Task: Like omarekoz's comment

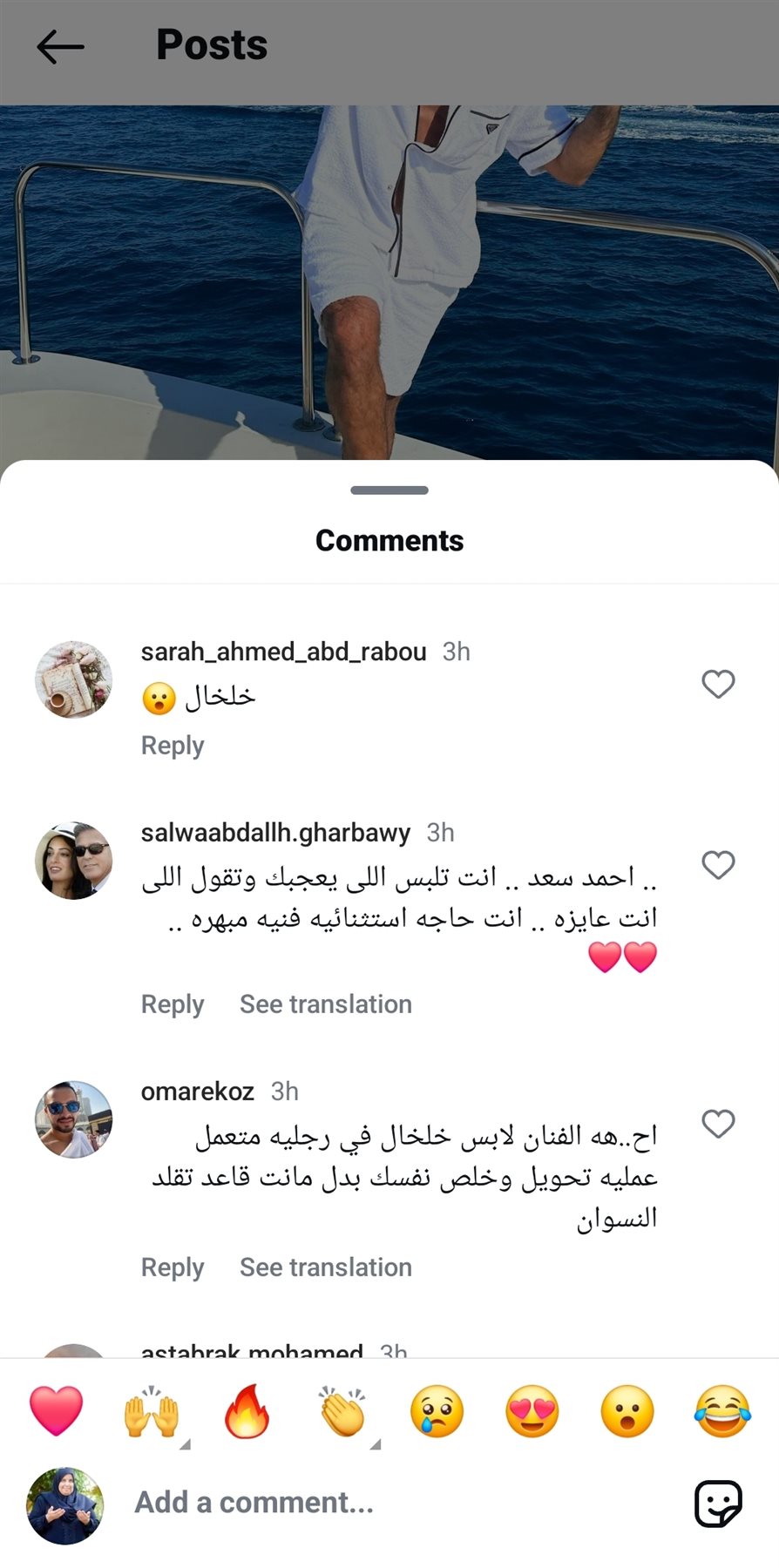Action: 718,1124
